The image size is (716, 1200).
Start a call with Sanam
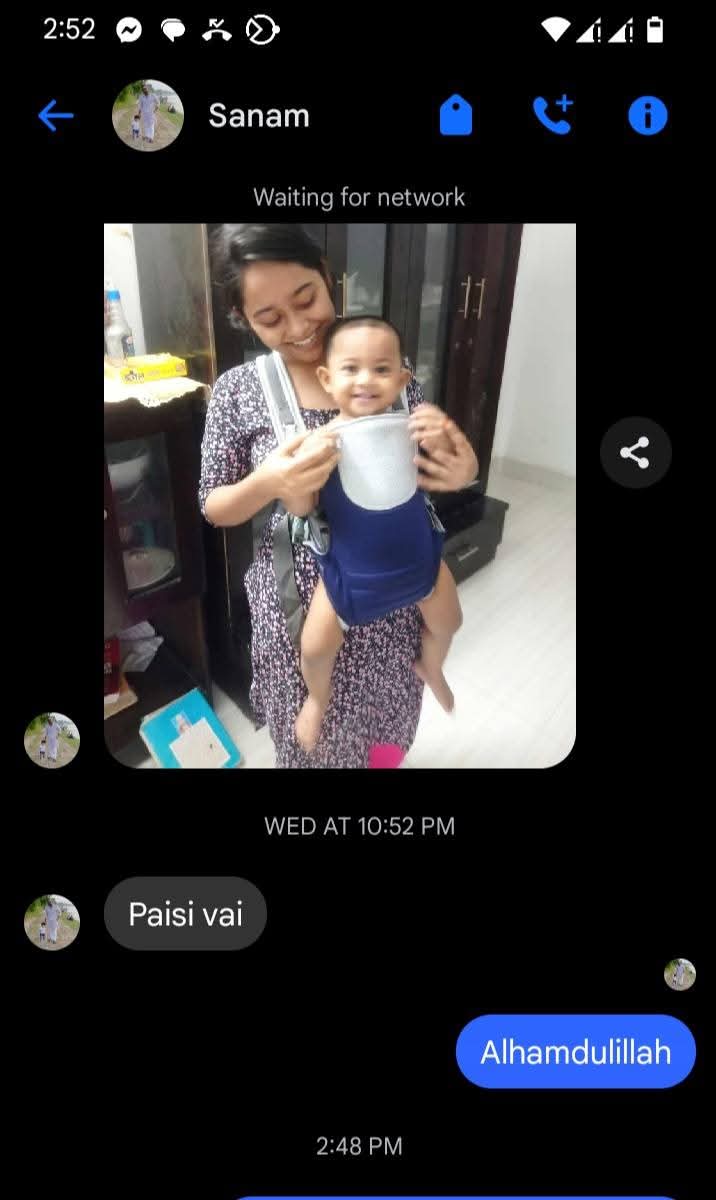551,116
